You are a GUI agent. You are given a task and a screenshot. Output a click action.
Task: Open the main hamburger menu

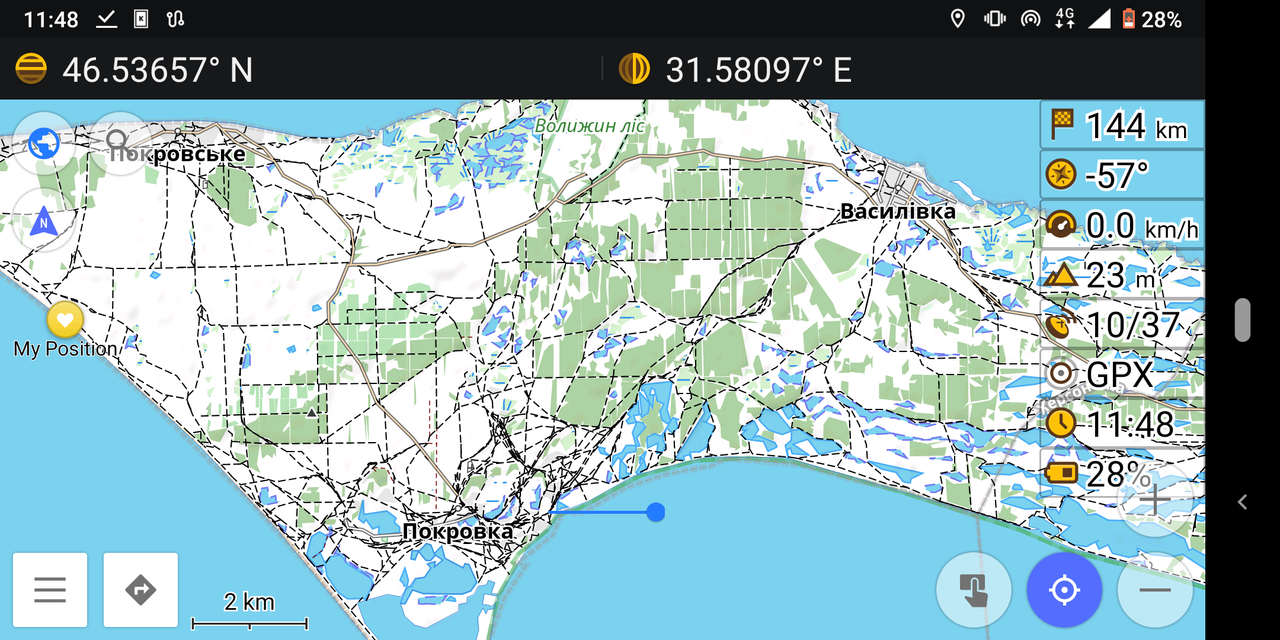click(50, 590)
